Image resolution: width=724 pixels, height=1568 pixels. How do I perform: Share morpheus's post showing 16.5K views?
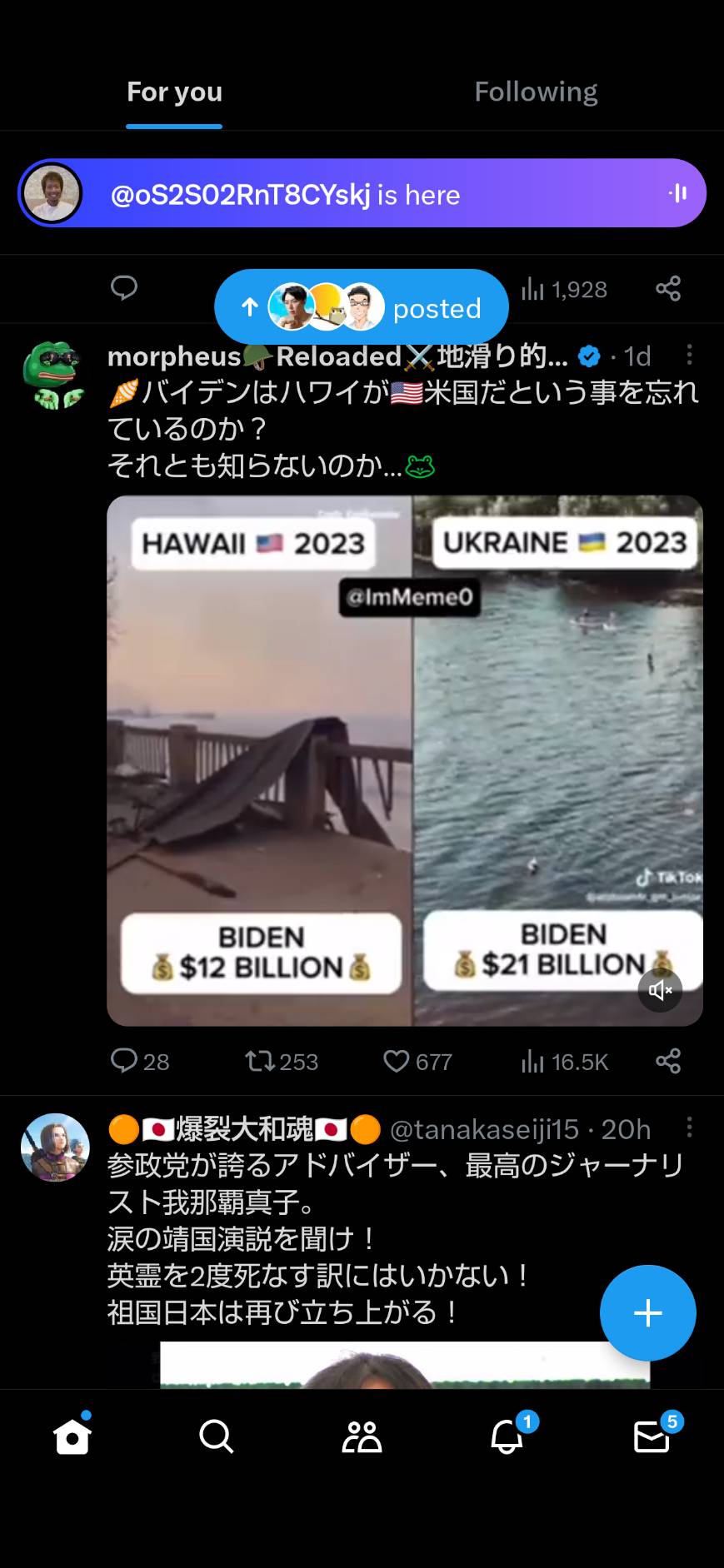coord(668,1061)
